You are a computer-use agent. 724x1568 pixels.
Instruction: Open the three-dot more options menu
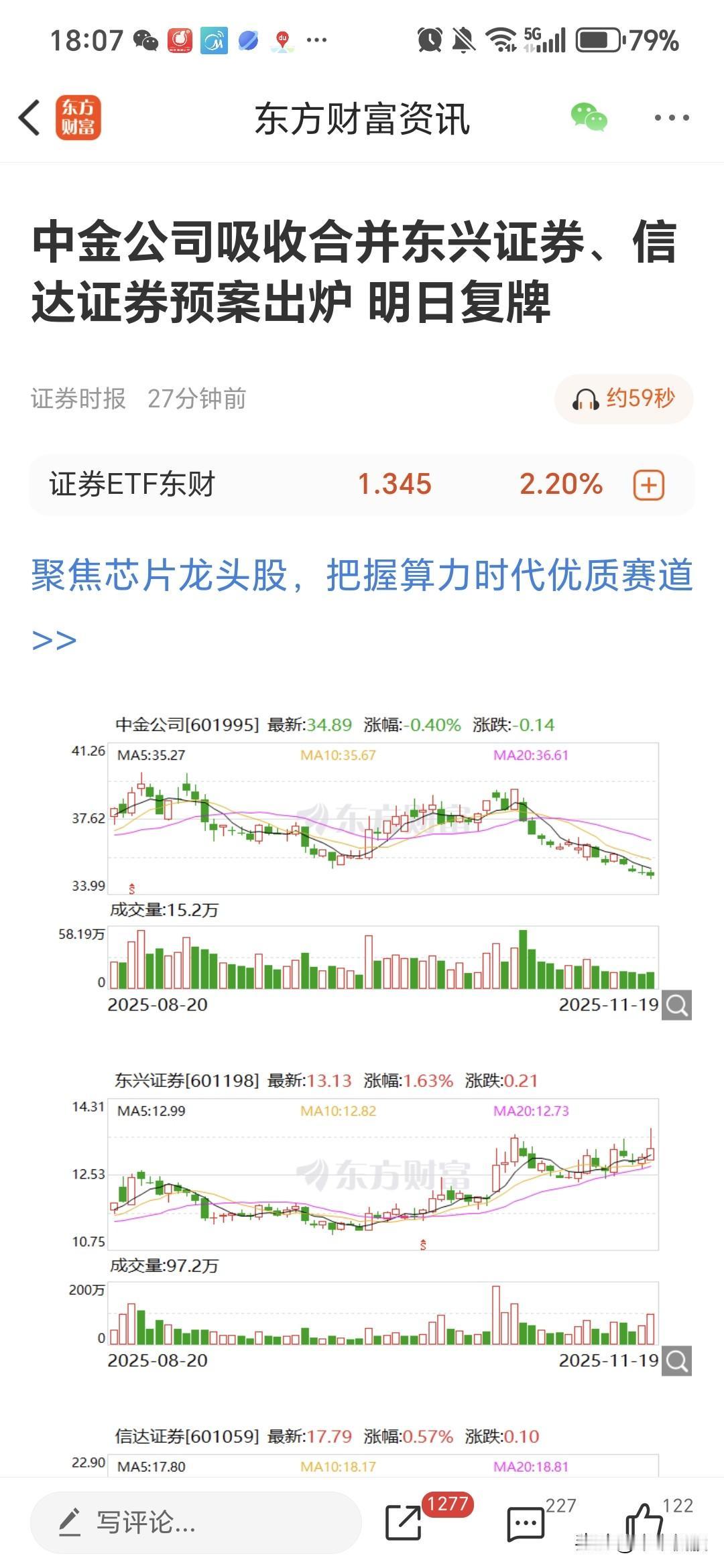(x=672, y=117)
